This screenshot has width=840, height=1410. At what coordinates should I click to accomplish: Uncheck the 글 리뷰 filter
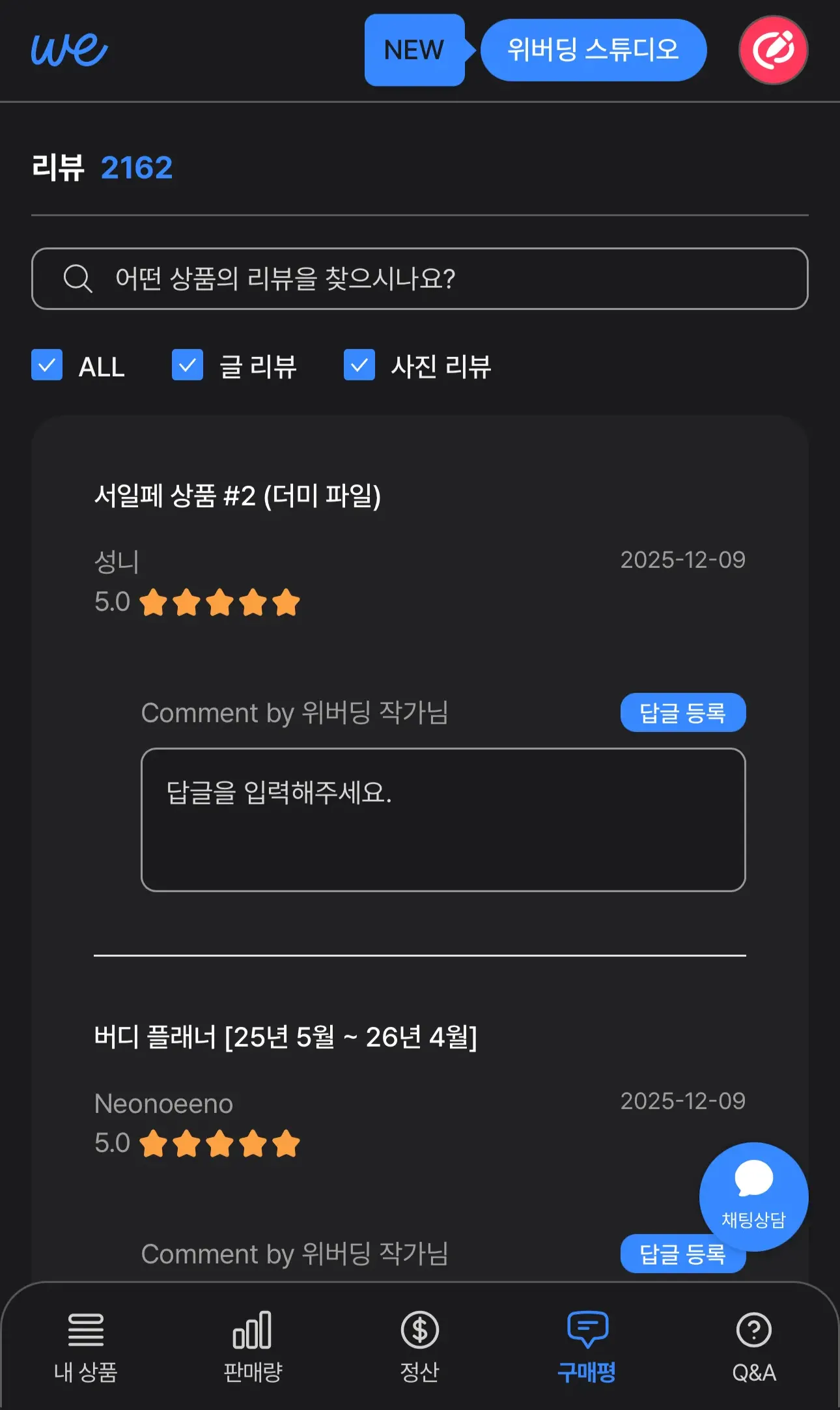tap(188, 365)
